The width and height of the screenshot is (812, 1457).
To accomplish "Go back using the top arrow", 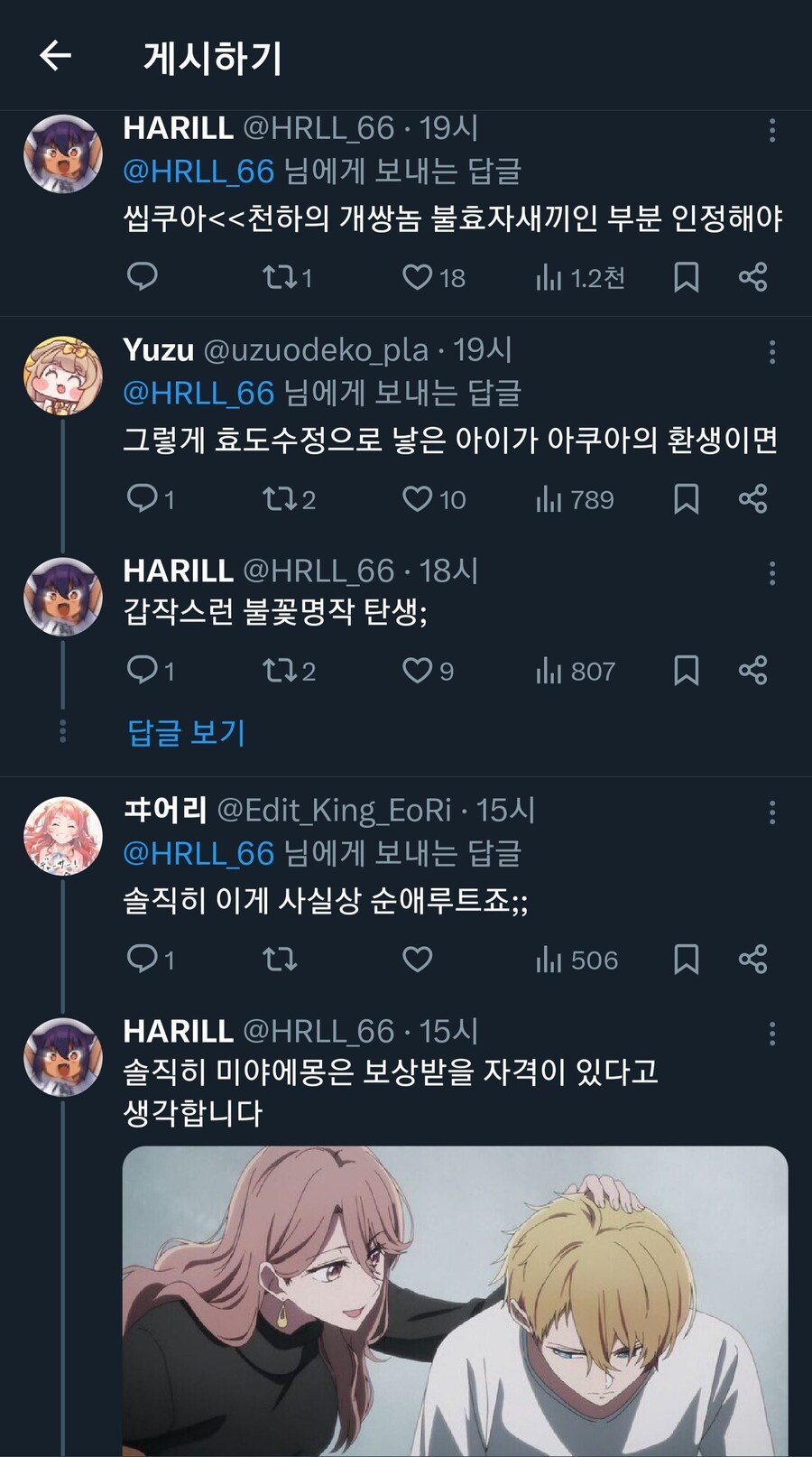I will point(56,56).
